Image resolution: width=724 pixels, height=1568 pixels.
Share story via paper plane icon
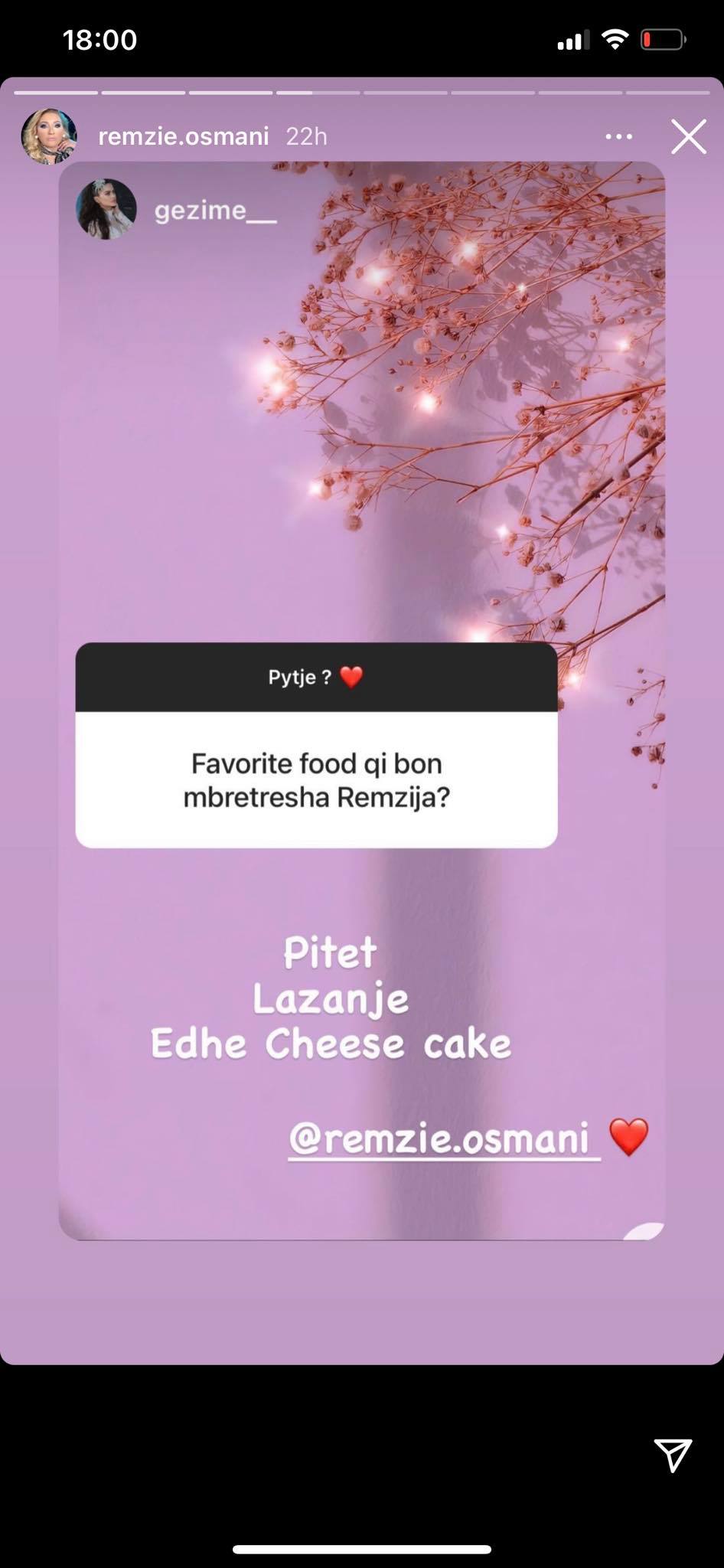pos(673,1455)
